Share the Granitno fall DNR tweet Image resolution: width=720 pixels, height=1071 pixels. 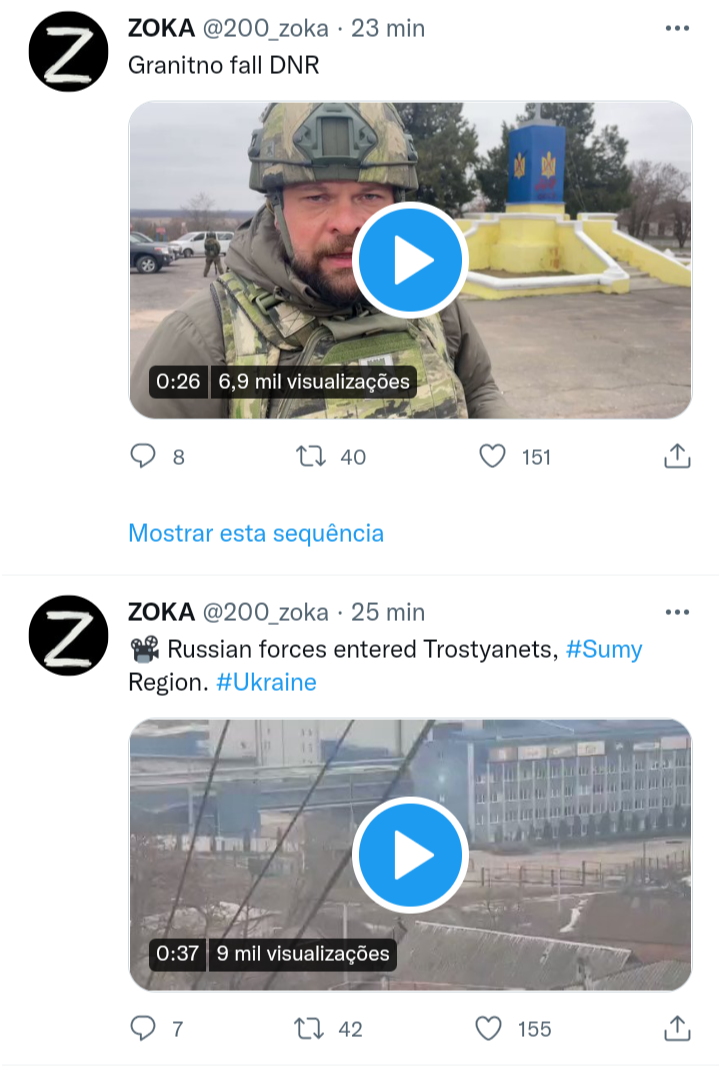tap(677, 457)
